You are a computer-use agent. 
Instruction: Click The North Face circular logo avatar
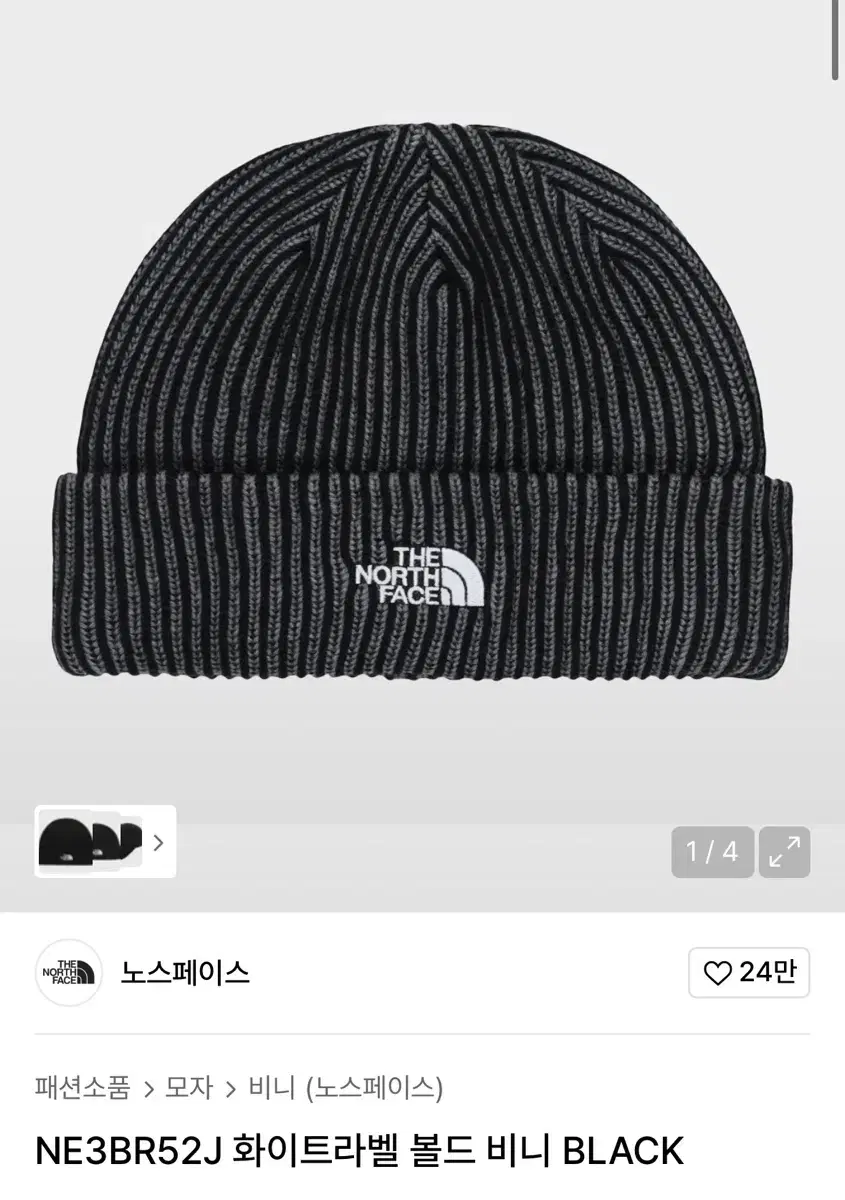pos(68,972)
